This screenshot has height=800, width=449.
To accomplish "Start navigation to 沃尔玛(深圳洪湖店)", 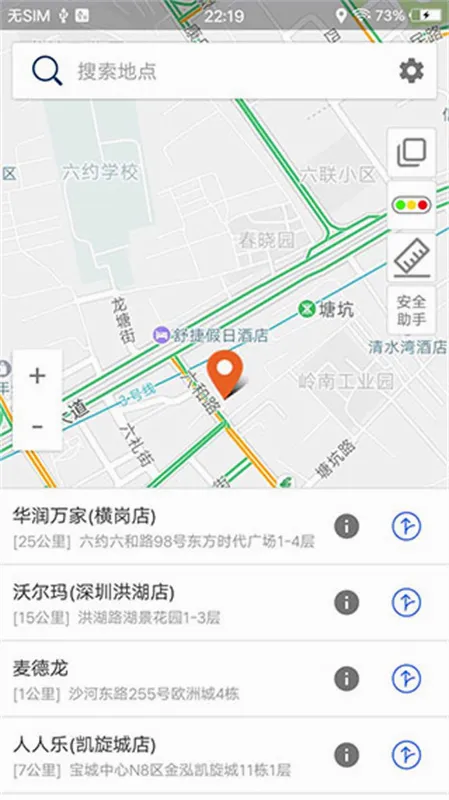I will (407, 603).
